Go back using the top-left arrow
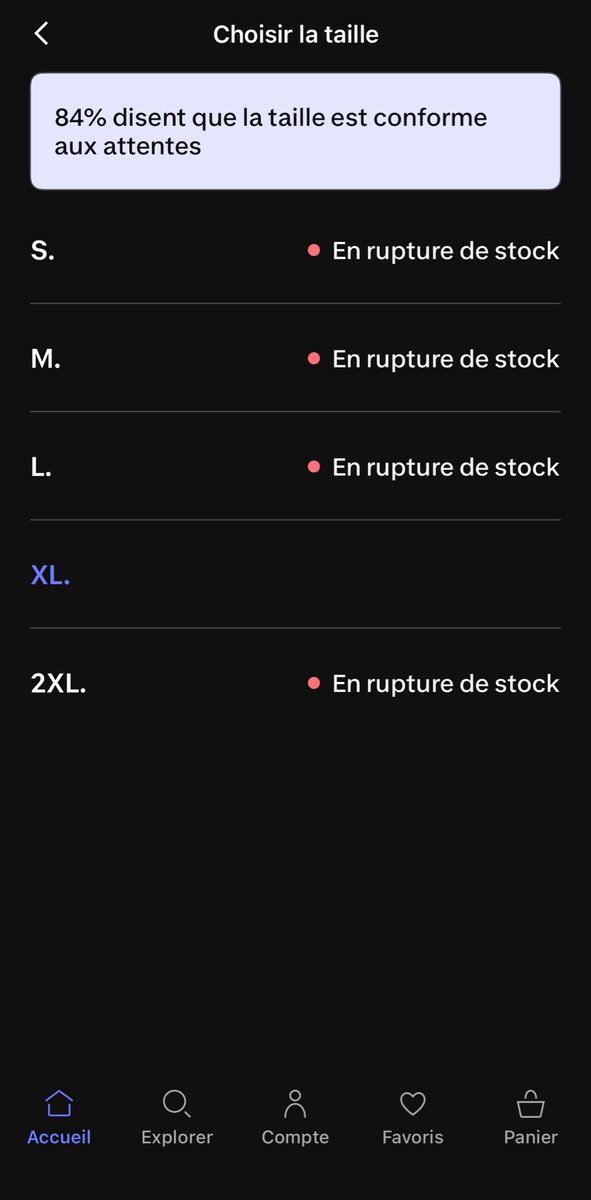This screenshot has width=591, height=1200. click(x=41, y=34)
